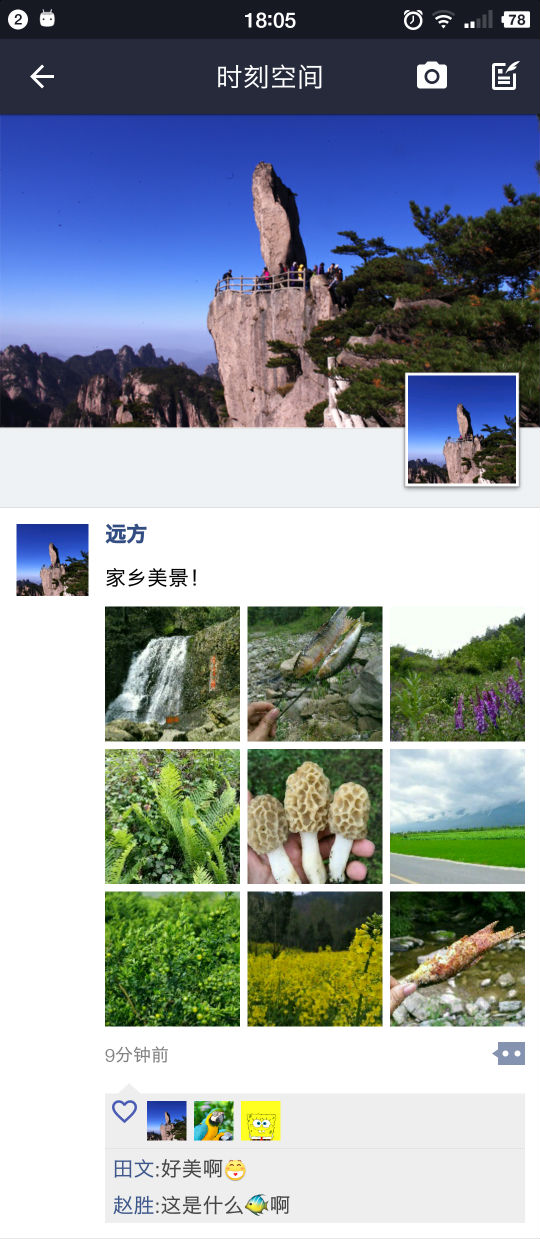Open the parrot avatar in the likes row
The image size is (540, 1239).
(214, 1121)
